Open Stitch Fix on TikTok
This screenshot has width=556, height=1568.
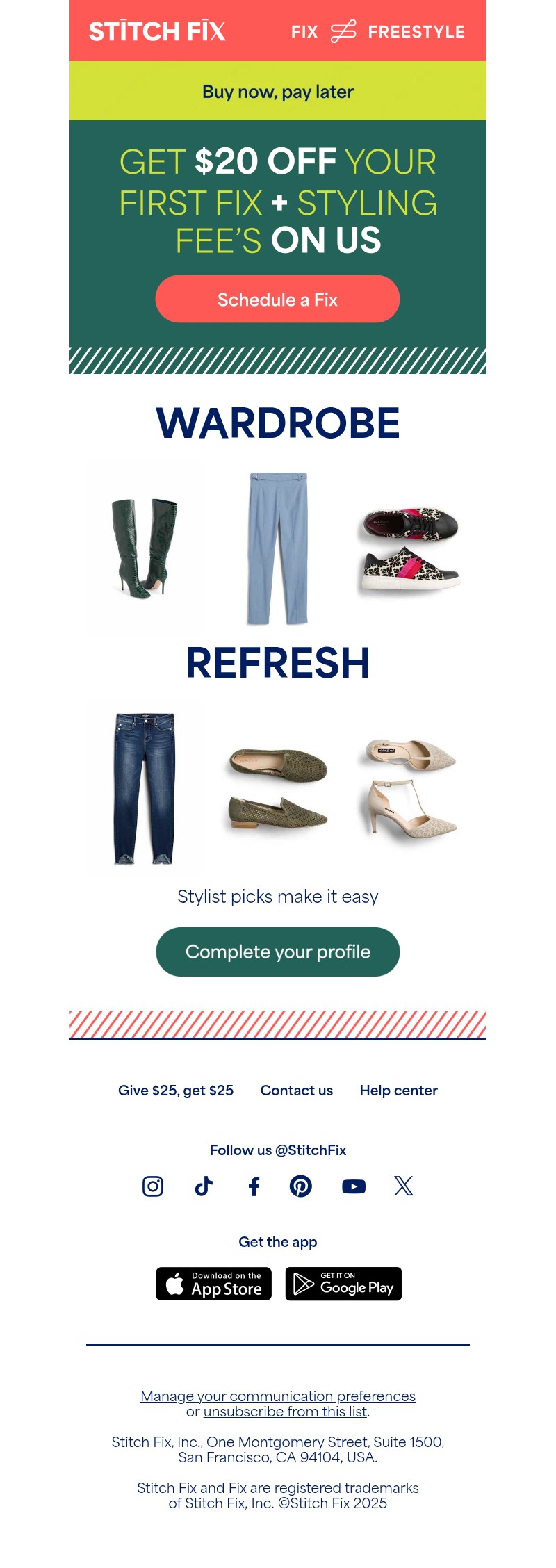[204, 1186]
